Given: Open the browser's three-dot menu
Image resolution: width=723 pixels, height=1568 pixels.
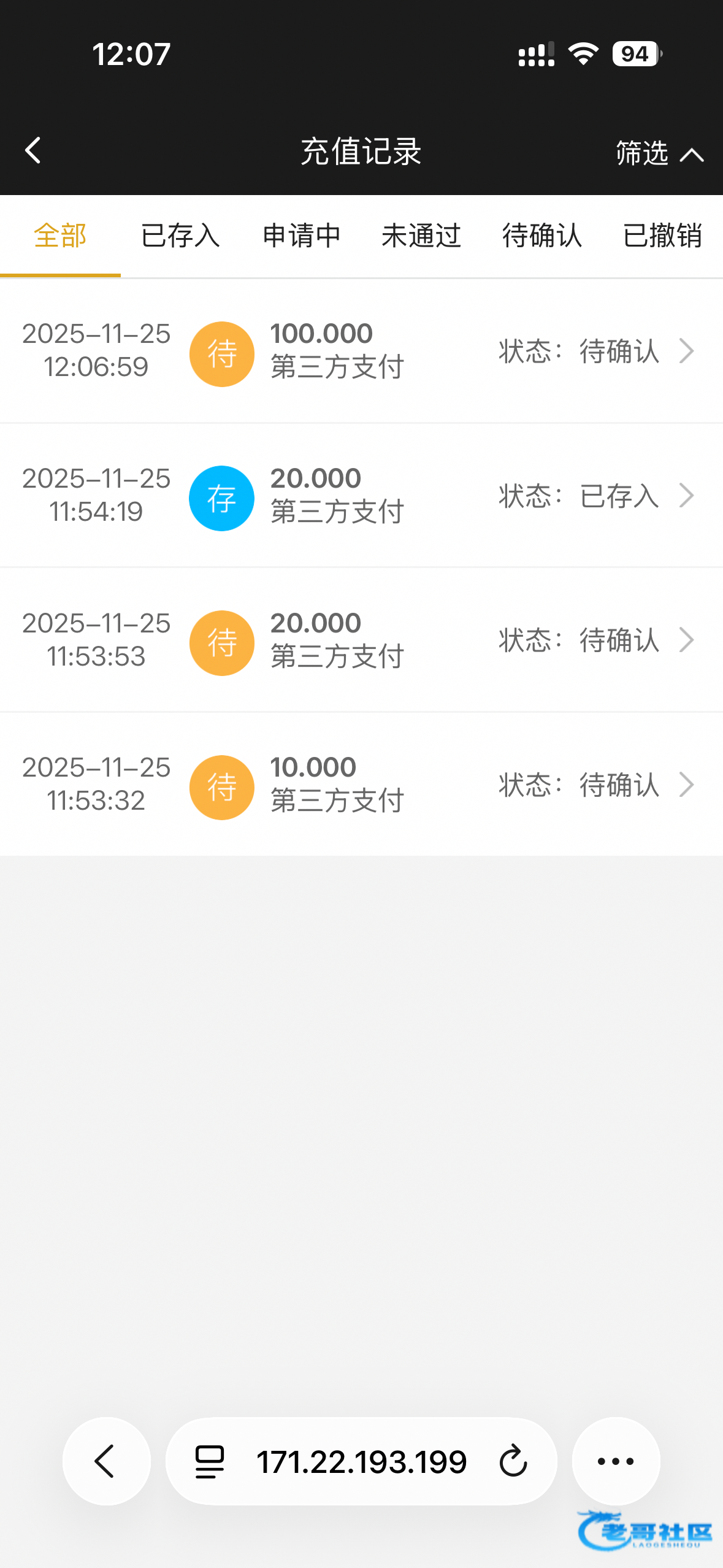Looking at the screenshot, I should (616, 1461).
